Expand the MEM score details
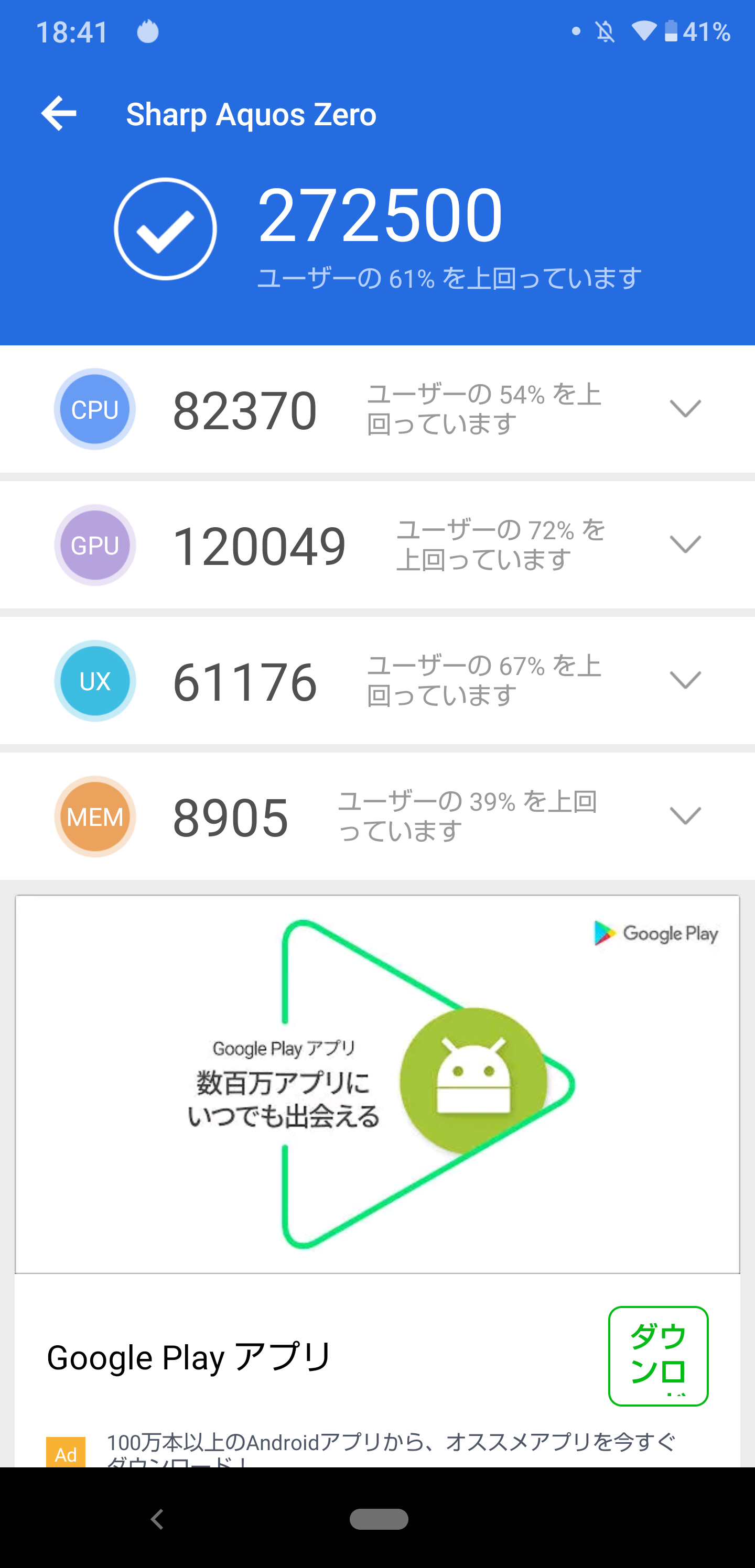This screenshot has width=755, height=1568. pos(685,815)
